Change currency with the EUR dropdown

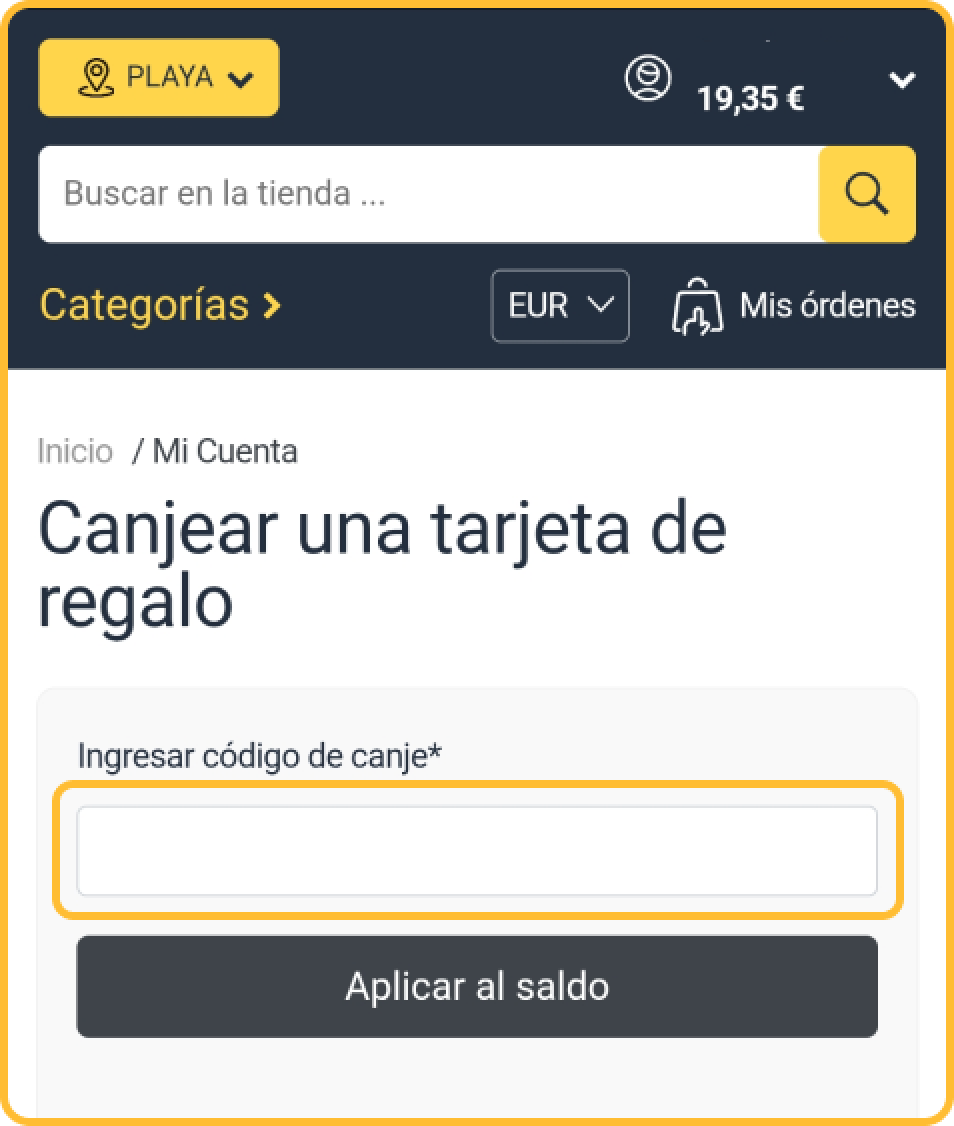560,306
